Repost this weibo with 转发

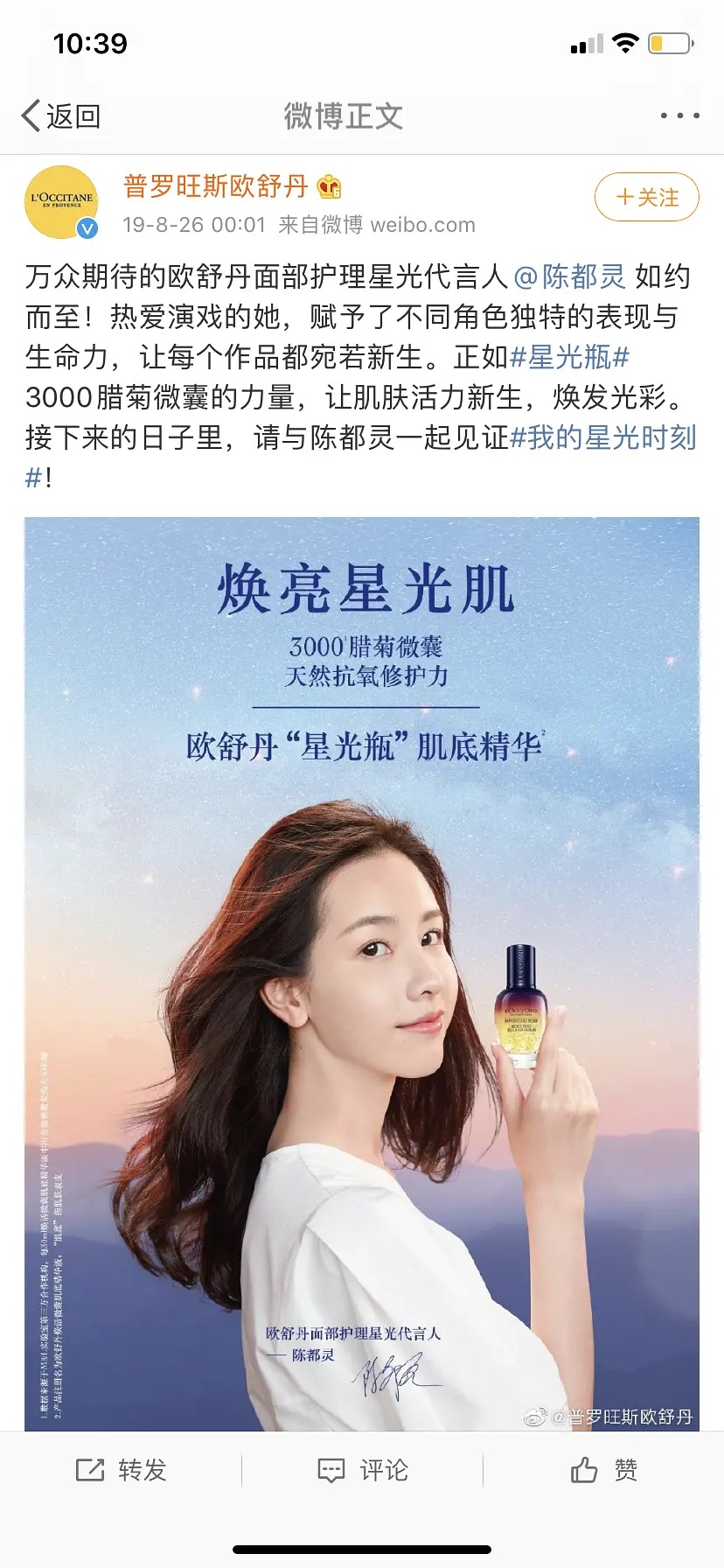tap(122, 1470)
